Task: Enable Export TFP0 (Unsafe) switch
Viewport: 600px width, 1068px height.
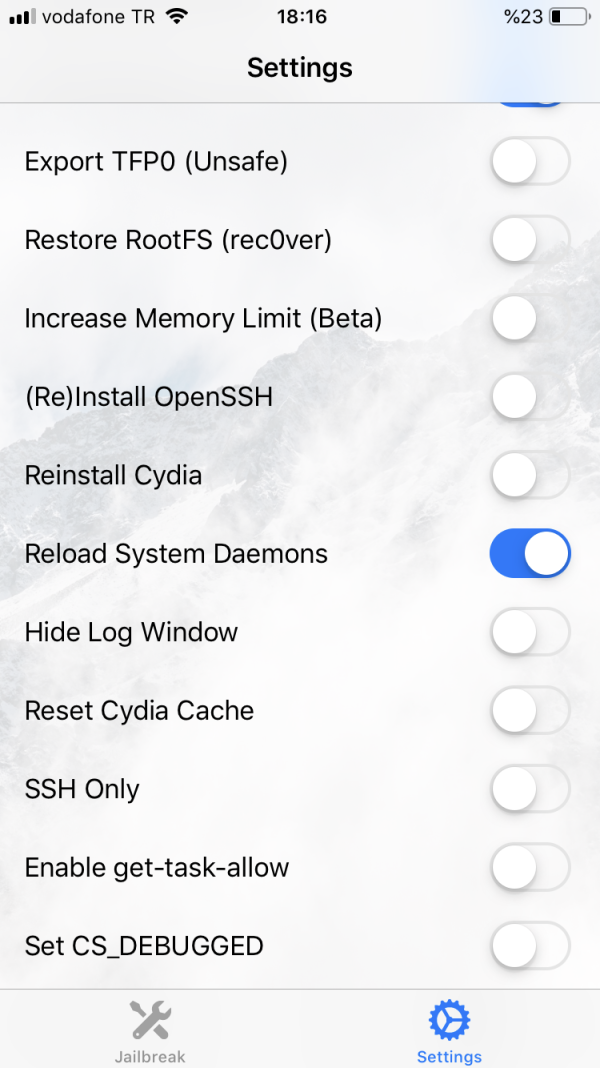Action: point(529,161)
